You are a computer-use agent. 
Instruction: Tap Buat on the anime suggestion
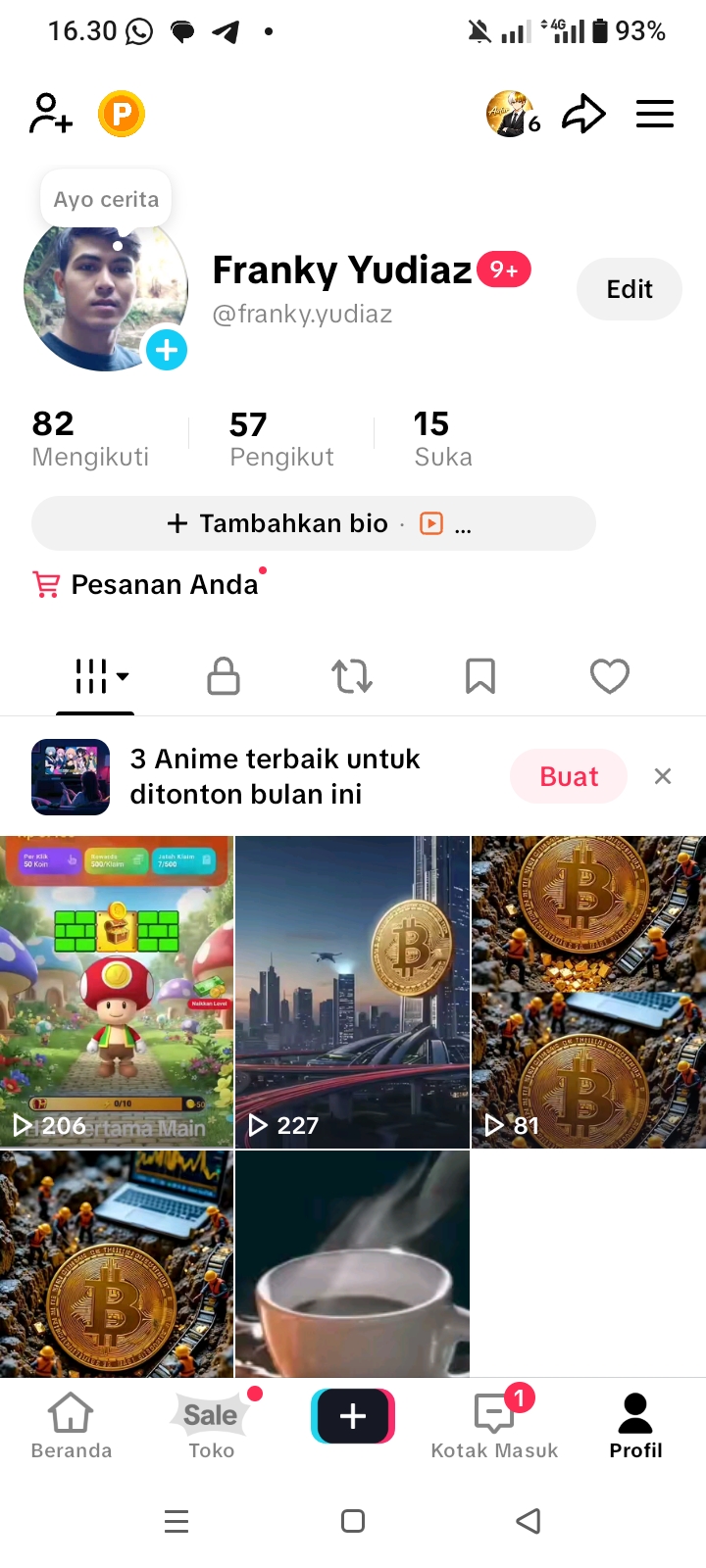(568, 776)
